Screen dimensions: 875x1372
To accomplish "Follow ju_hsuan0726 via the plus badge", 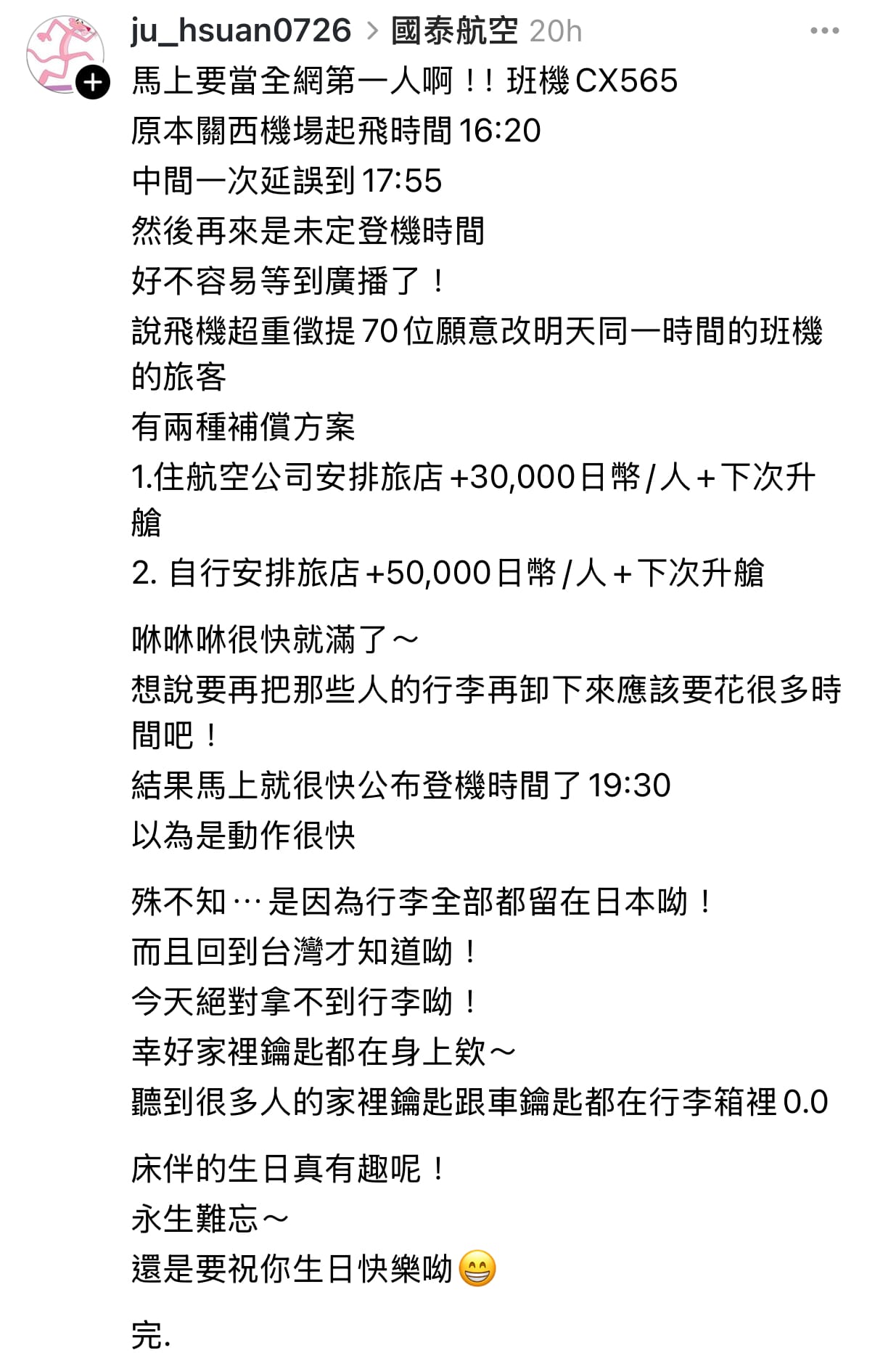I will pyautogui.click(x=93, y=83).
